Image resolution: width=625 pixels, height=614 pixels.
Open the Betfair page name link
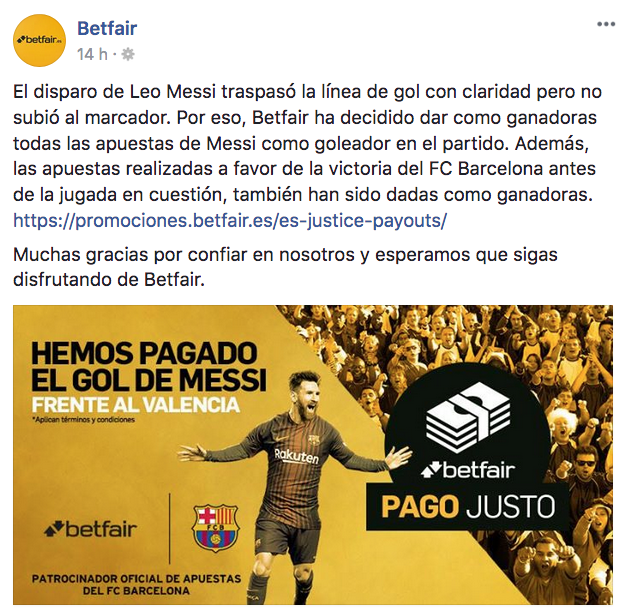click(107, 27)
